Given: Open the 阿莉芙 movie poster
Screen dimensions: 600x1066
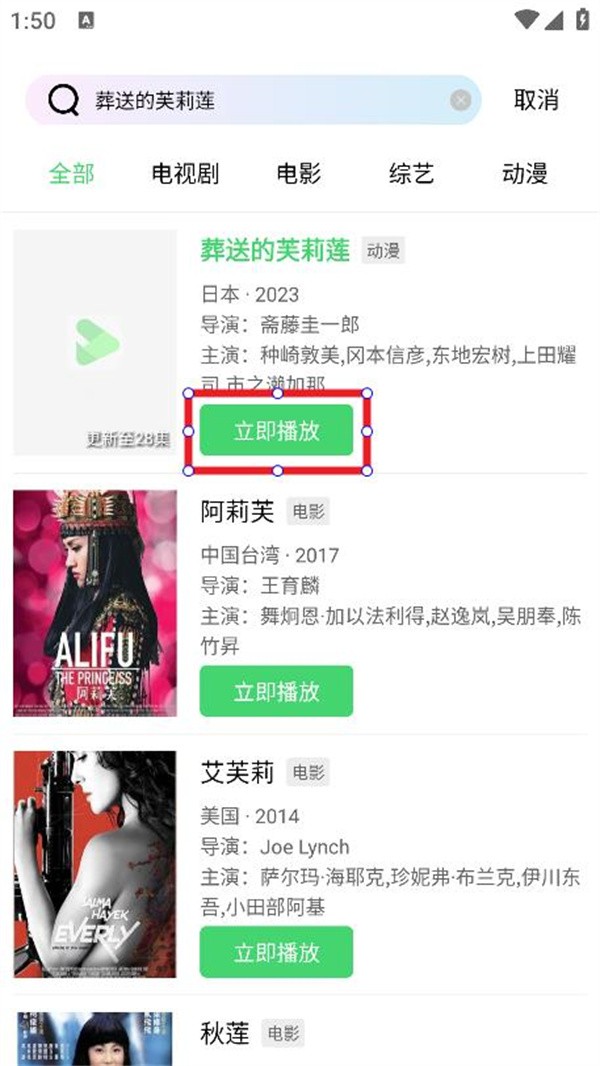Looking at the screenshot, I should click(95, 603).
